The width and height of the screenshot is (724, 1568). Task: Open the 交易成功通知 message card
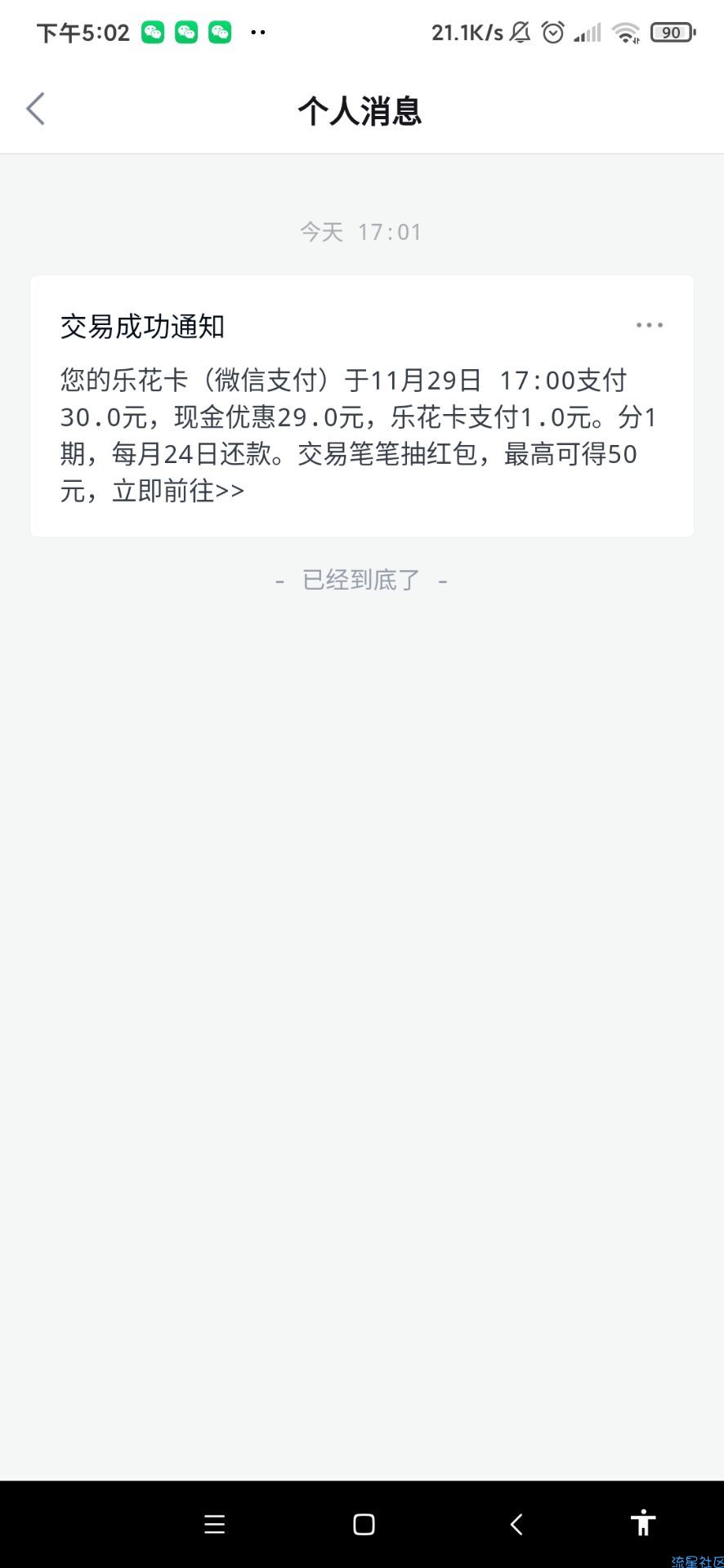(362, 406)
